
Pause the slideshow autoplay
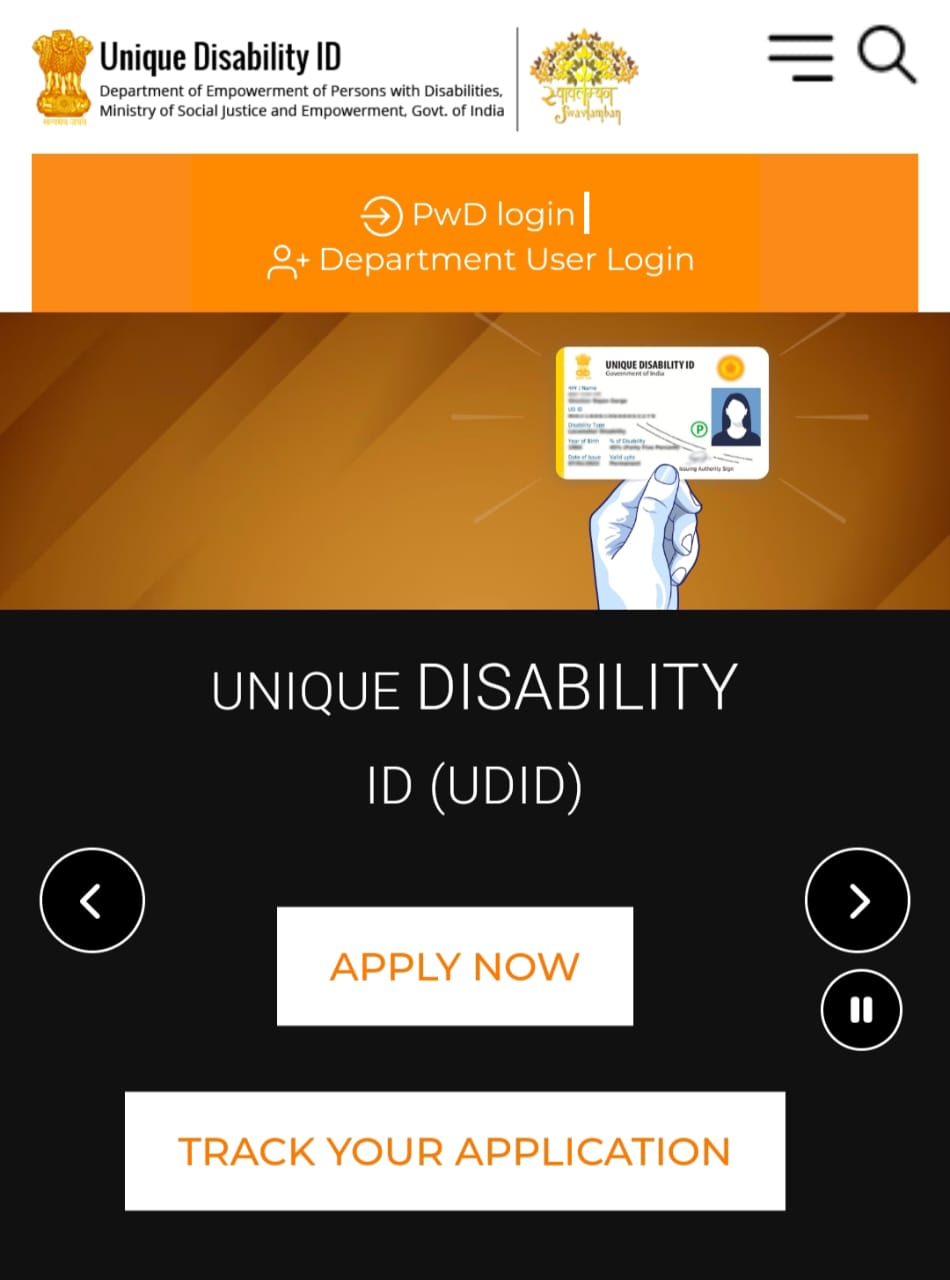861,1010
